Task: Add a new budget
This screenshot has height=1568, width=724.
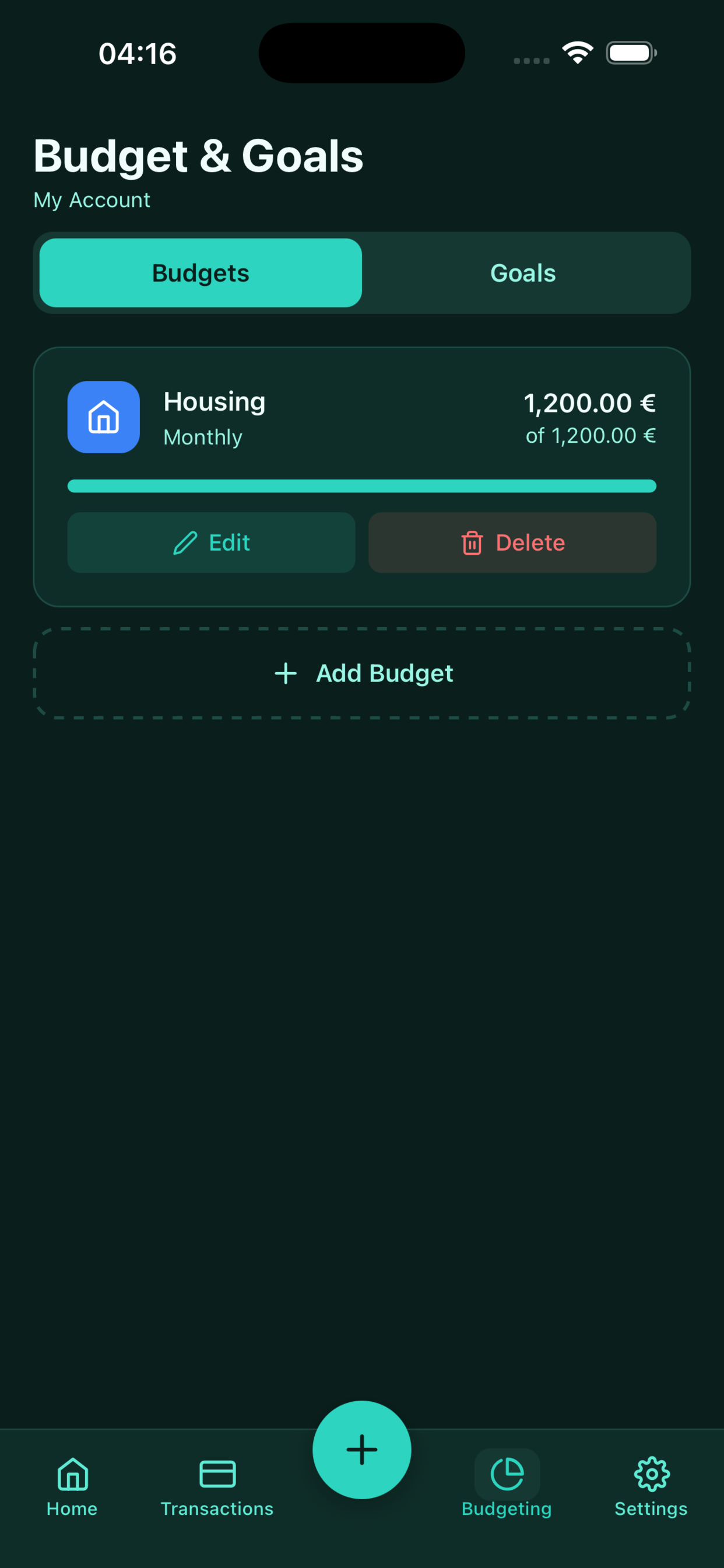Action: [x=362, y=673]
